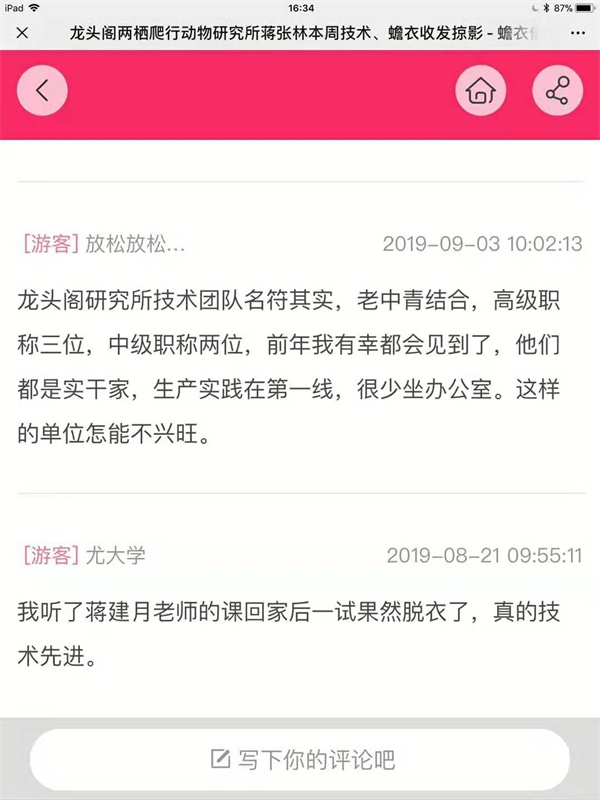This screenshot has height=800, width=600.
Task: Open the home page icon
Action: click(x=481, y=92)
